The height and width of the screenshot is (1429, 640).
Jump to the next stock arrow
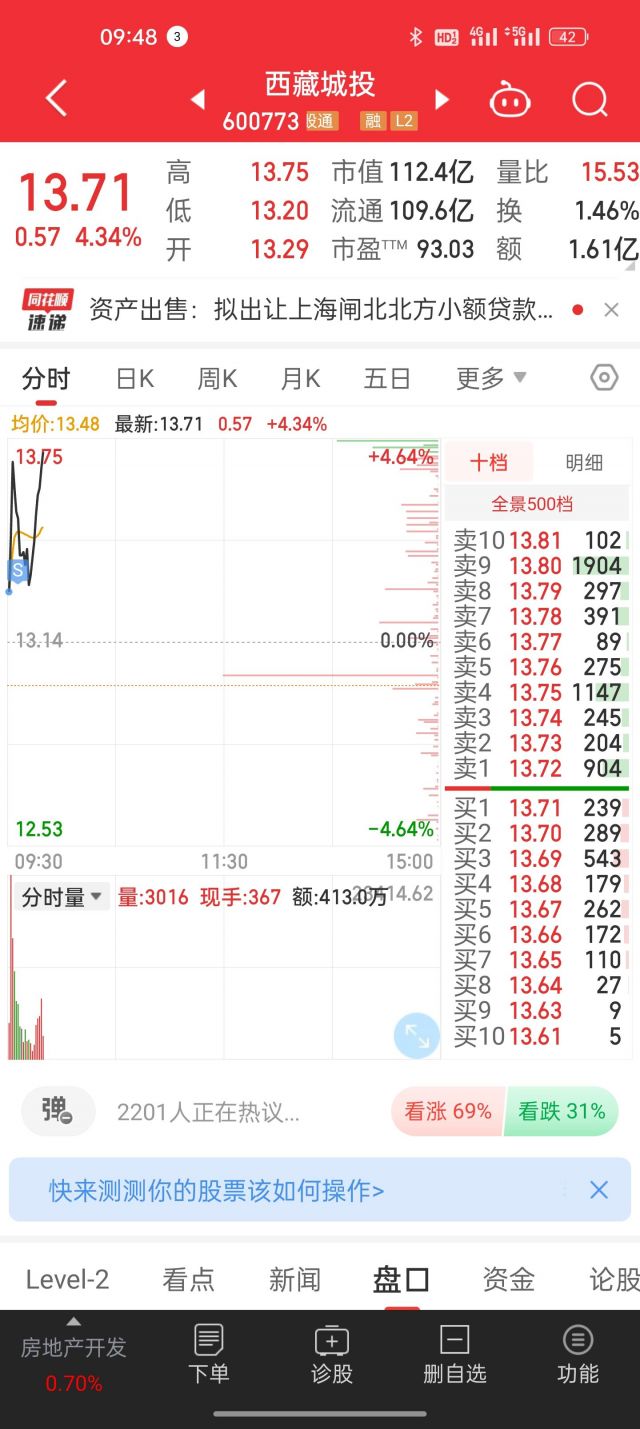click(x=442, y=99)
